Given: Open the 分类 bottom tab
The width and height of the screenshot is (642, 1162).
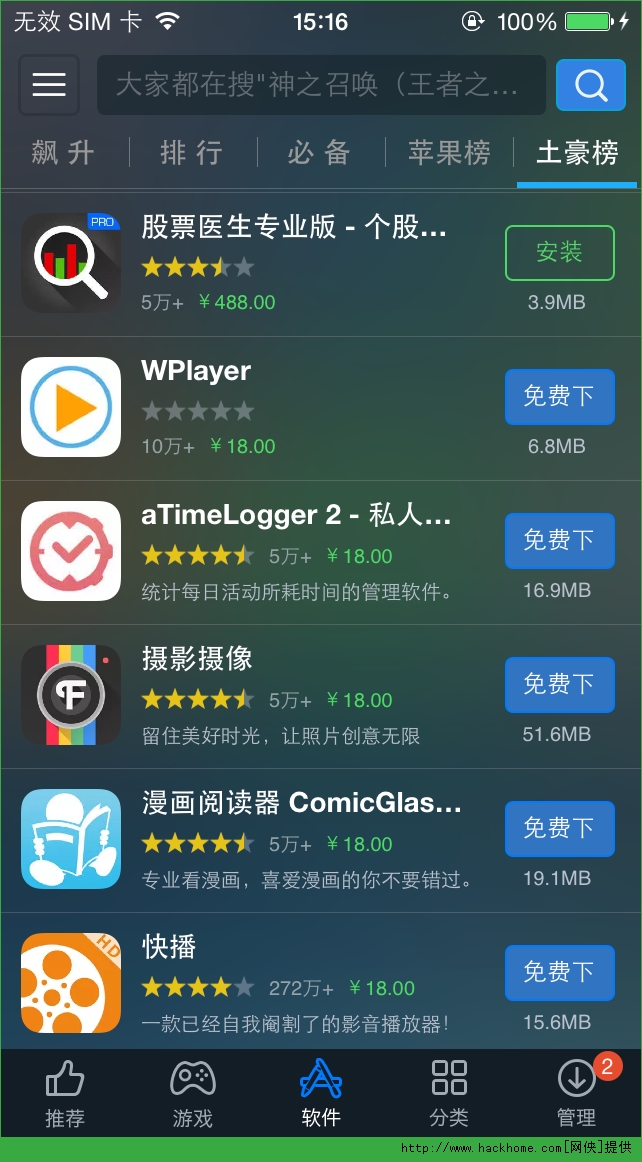Looking at the screenshot, I should pyautogui.click(x=449, y=1094).
